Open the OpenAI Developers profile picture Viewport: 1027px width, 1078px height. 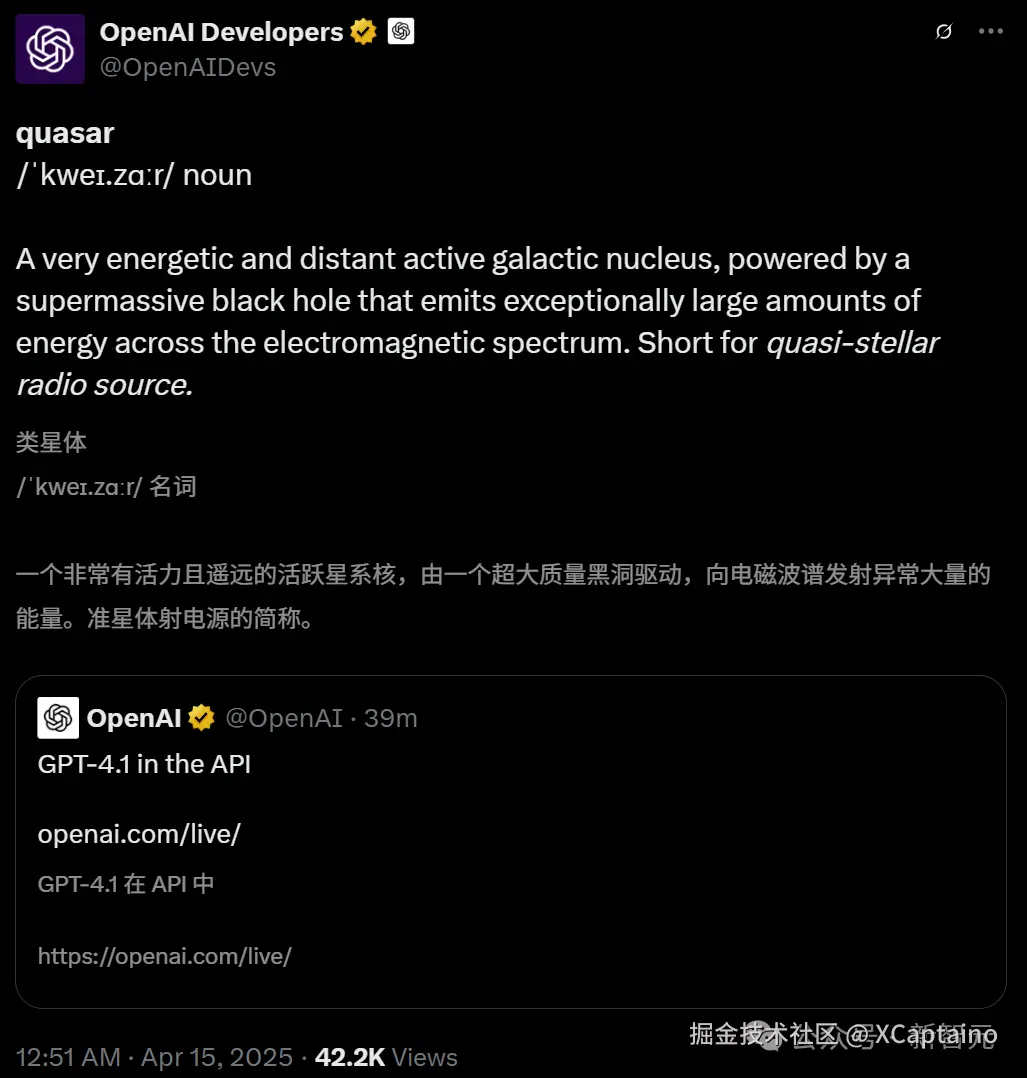click(x=50, y=49)
